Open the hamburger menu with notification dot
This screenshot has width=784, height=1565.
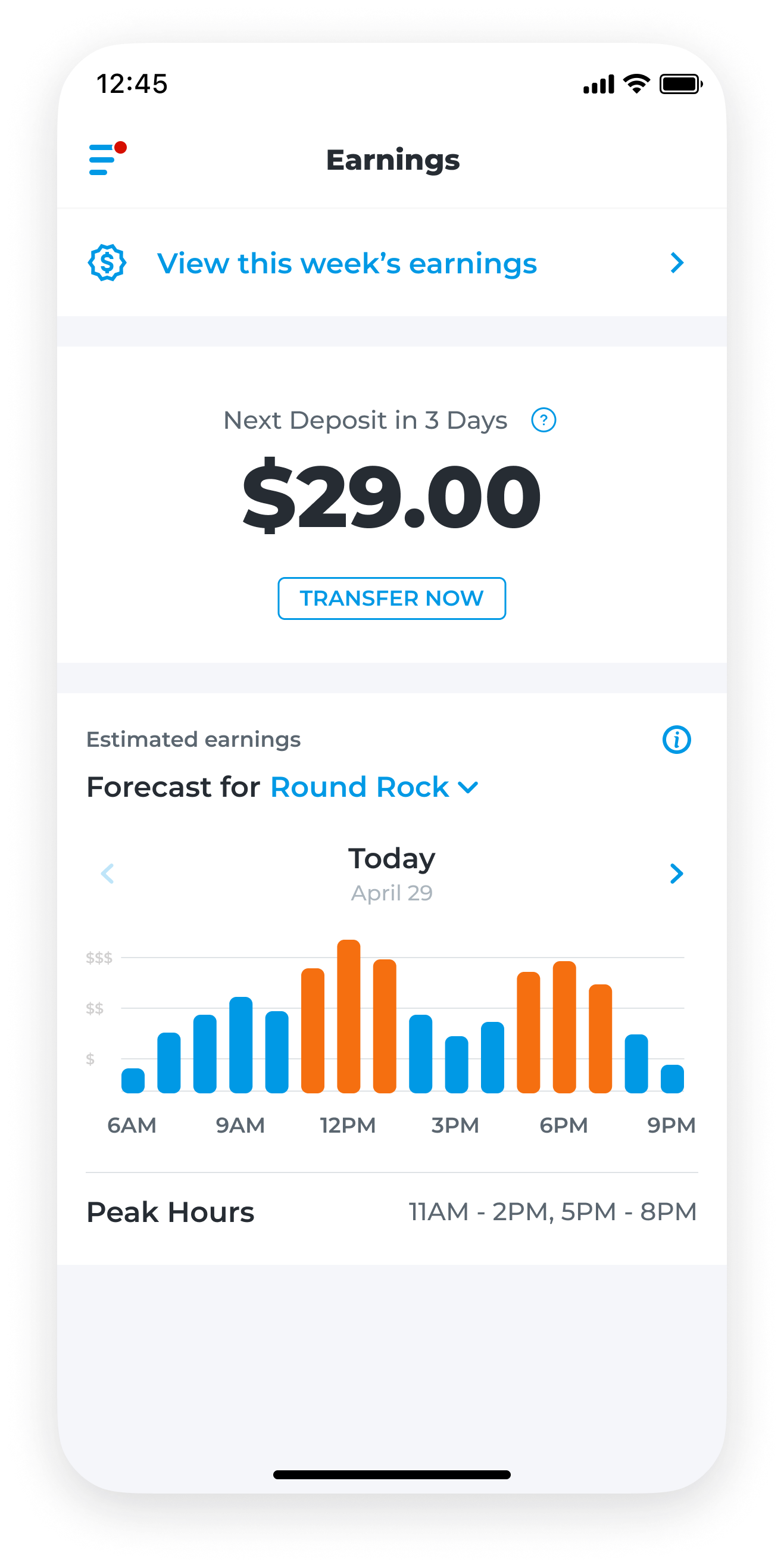[x=104, y=159]
